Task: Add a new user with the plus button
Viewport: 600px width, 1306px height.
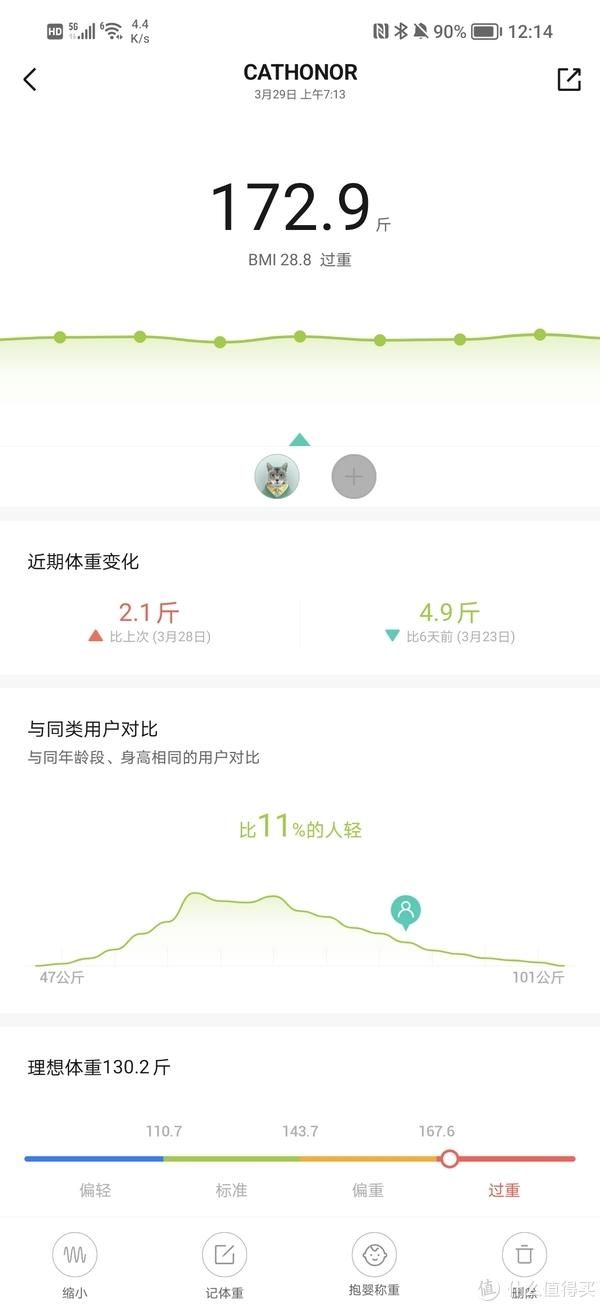Action: click(354, 477)
